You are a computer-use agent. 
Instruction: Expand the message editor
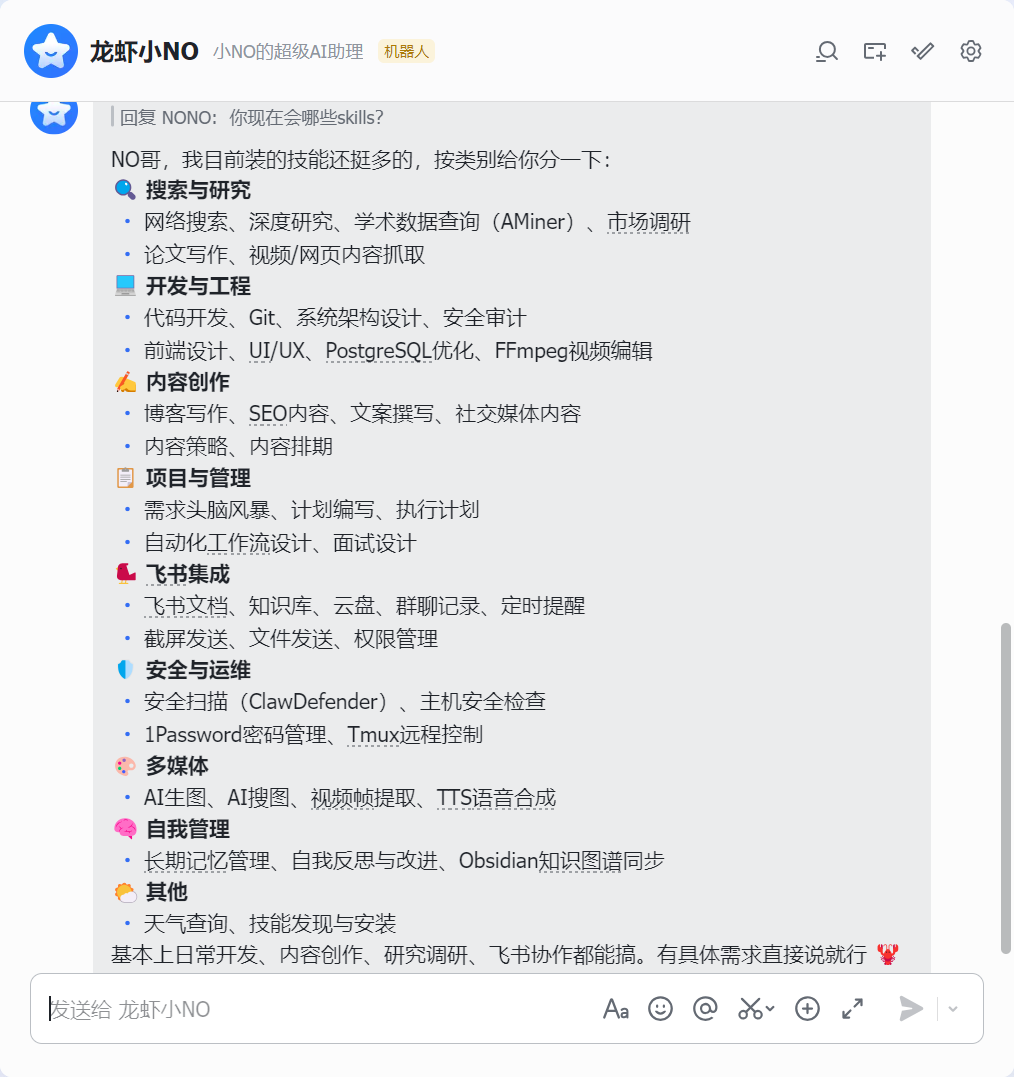(x=852, y=1009)
